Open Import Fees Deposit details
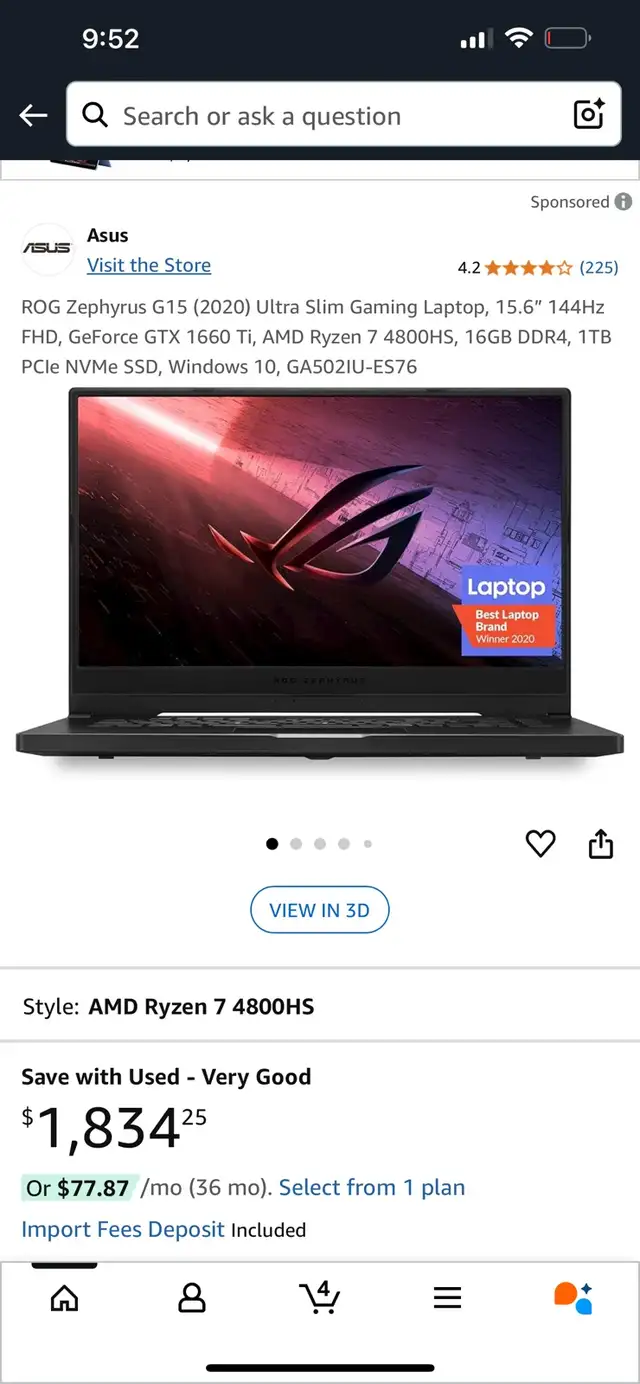This screenshot has height=1384, width=640. pos(123,1229)
